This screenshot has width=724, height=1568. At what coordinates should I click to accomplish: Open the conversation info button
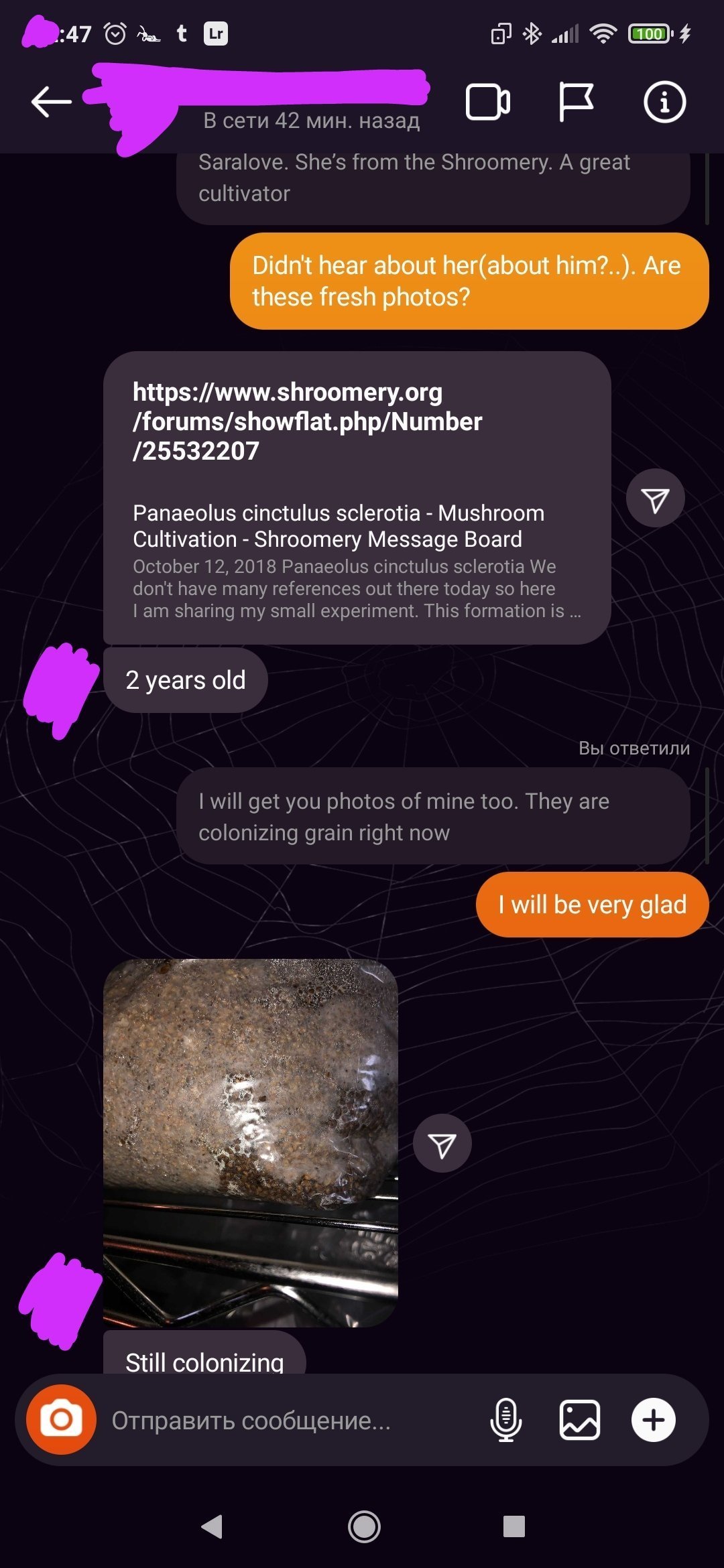pyautogui.click(x=664, y=102)
